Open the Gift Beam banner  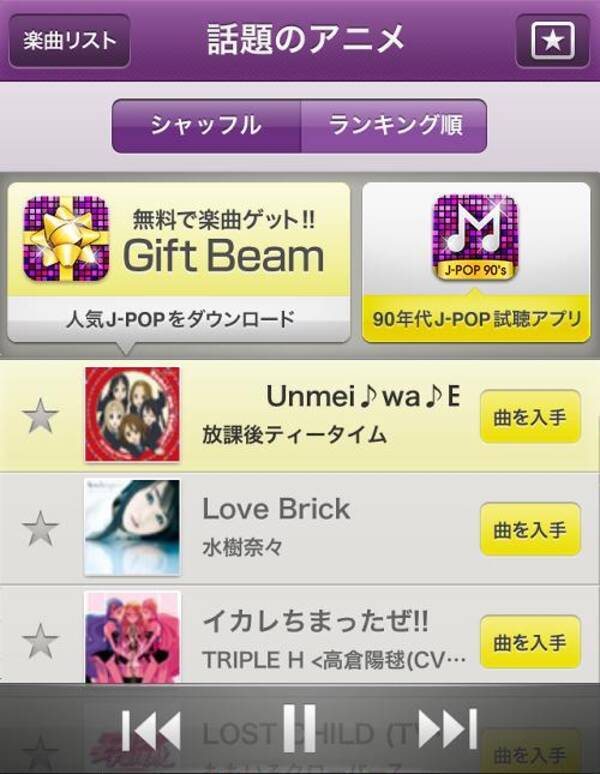pos(179,262)
